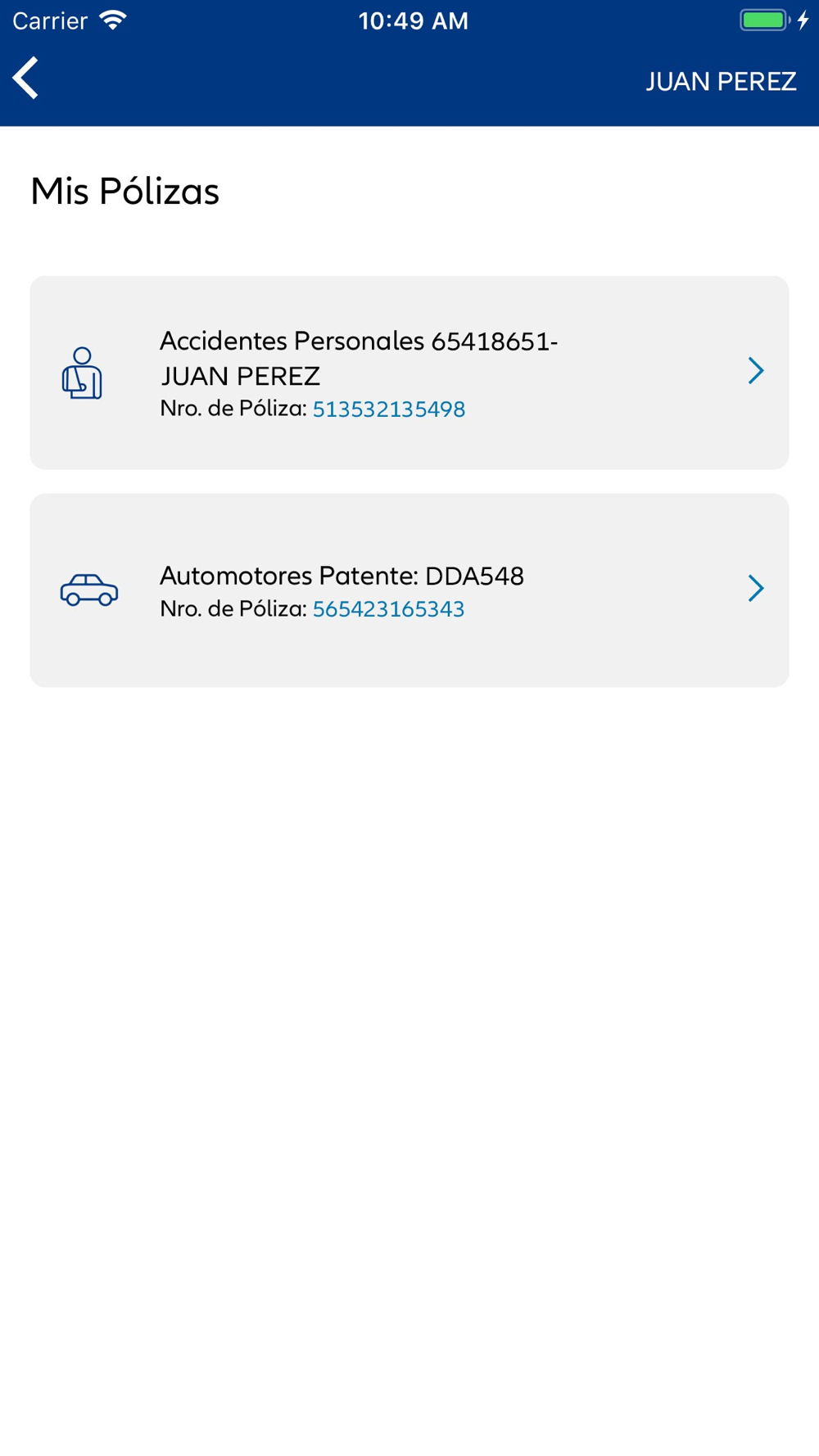Tap policy number 513532135498
The height and width of the screenshot is (1456, 819).
pyautogui.click(x=389, y=409)
